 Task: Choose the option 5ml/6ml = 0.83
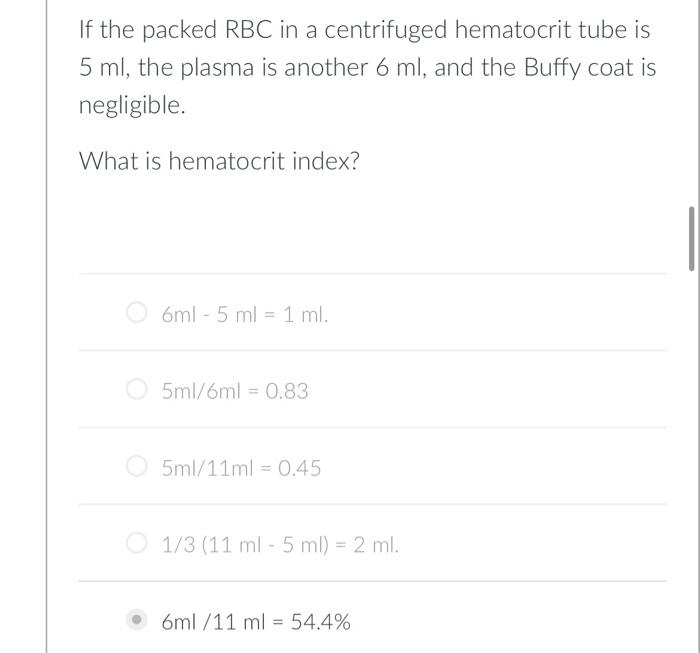tap(137, 391)
